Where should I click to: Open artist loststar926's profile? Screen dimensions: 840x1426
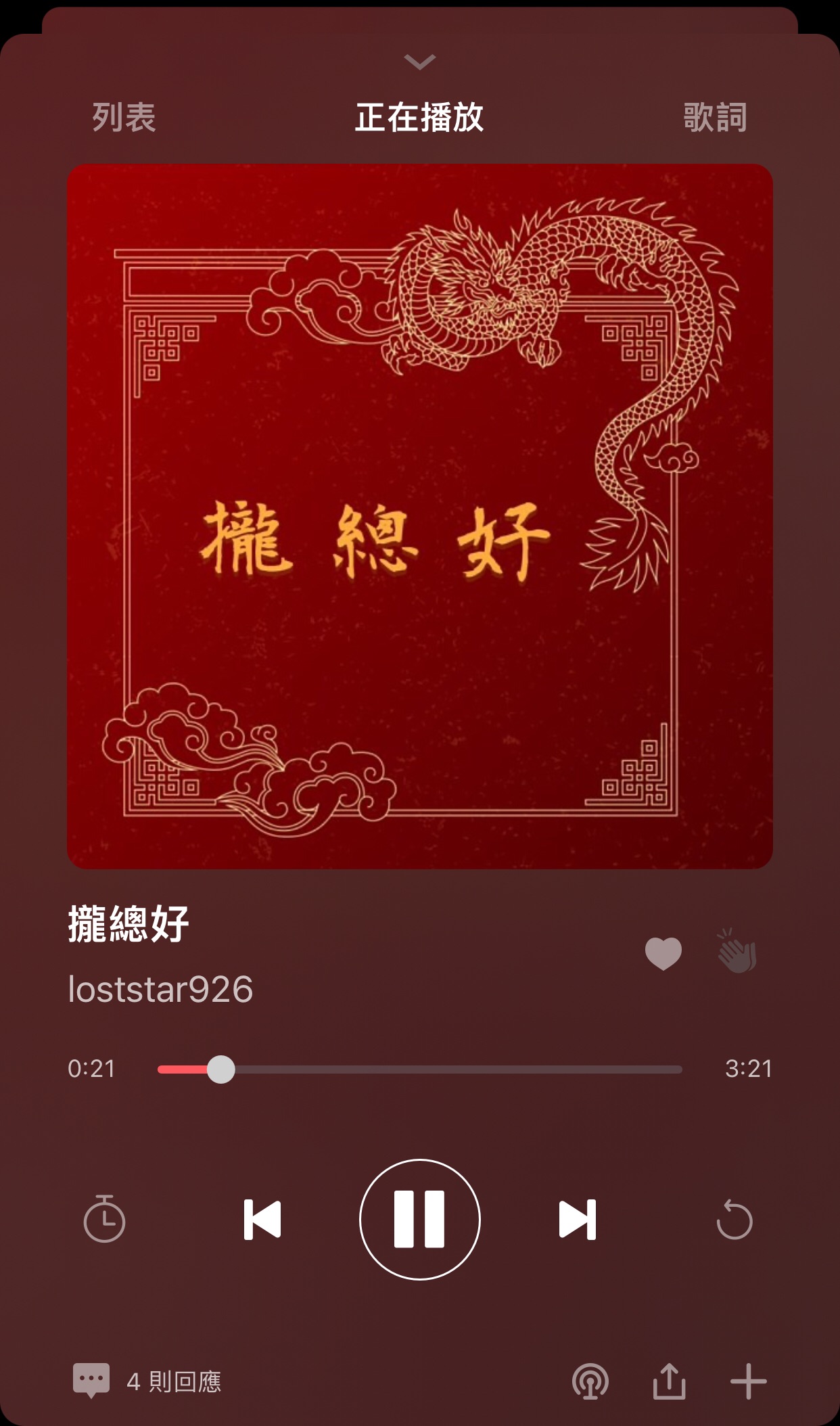pyautogui.click(x=160, y=990)
